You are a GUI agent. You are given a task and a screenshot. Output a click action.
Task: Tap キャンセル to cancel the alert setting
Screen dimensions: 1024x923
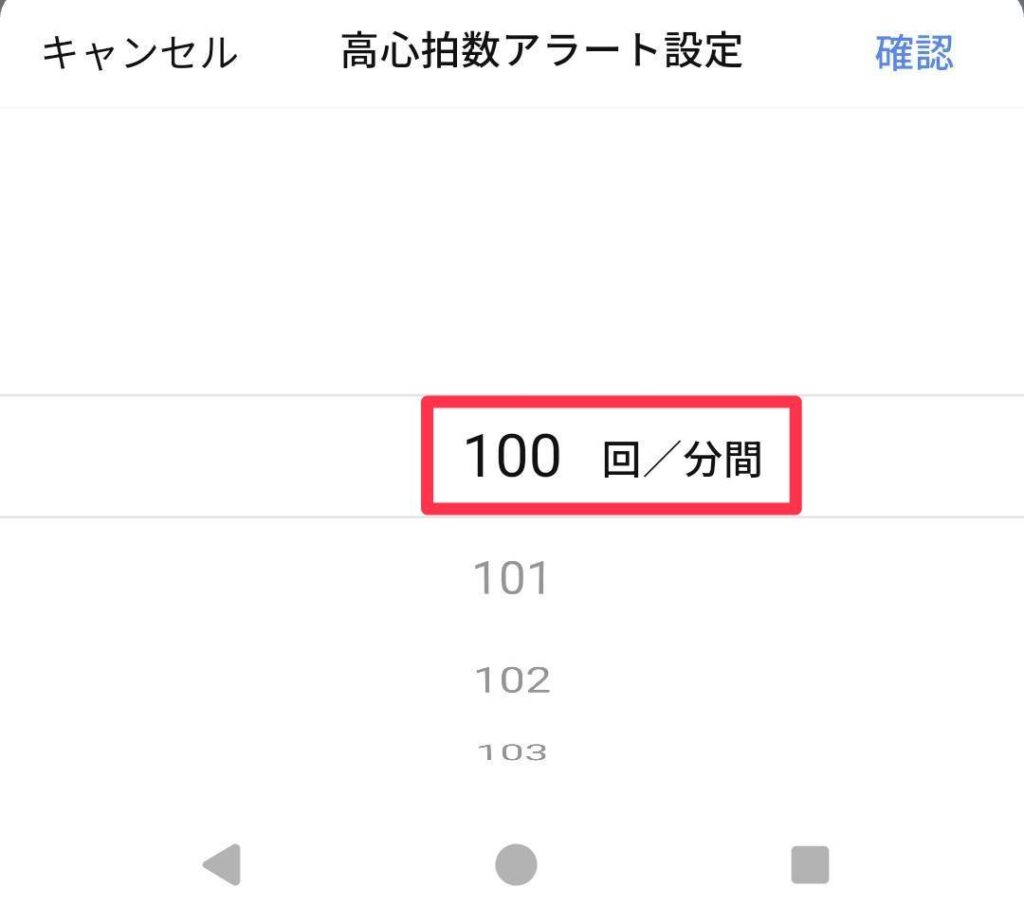pyautogui.click(x=139, y=53)
